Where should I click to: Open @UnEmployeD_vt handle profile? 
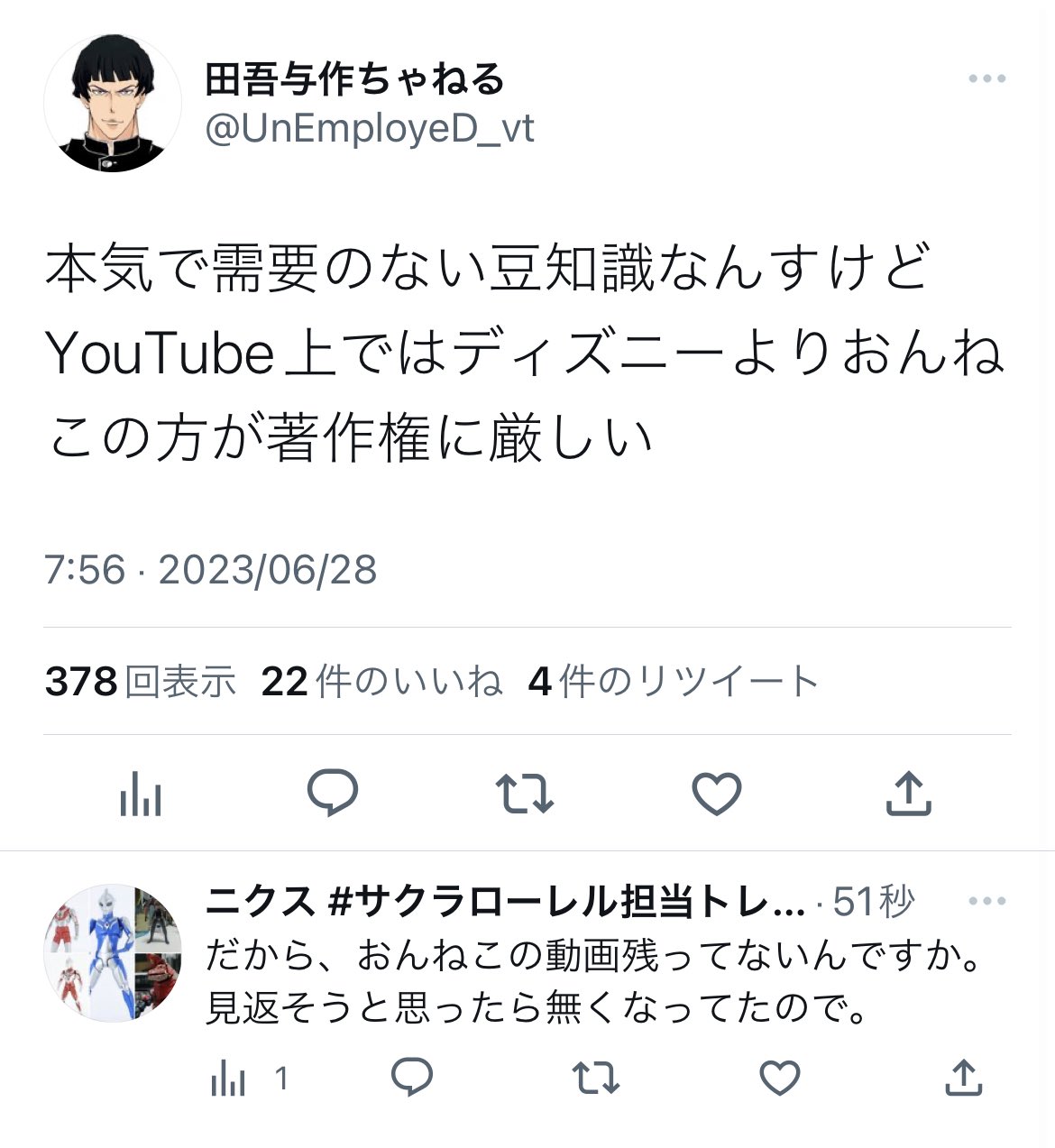[x=370, y=129]
